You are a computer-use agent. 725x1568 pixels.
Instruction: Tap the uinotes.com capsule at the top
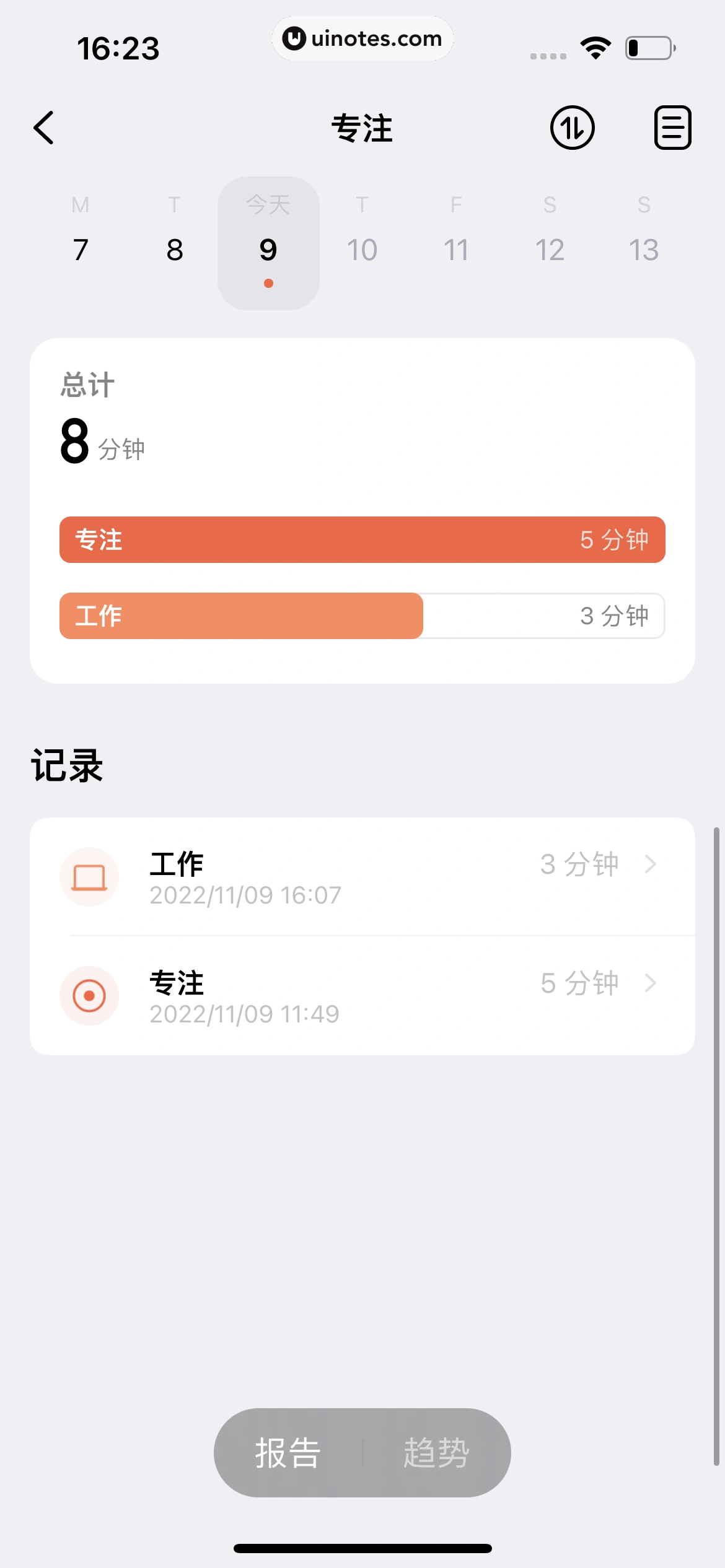(362, 38)
